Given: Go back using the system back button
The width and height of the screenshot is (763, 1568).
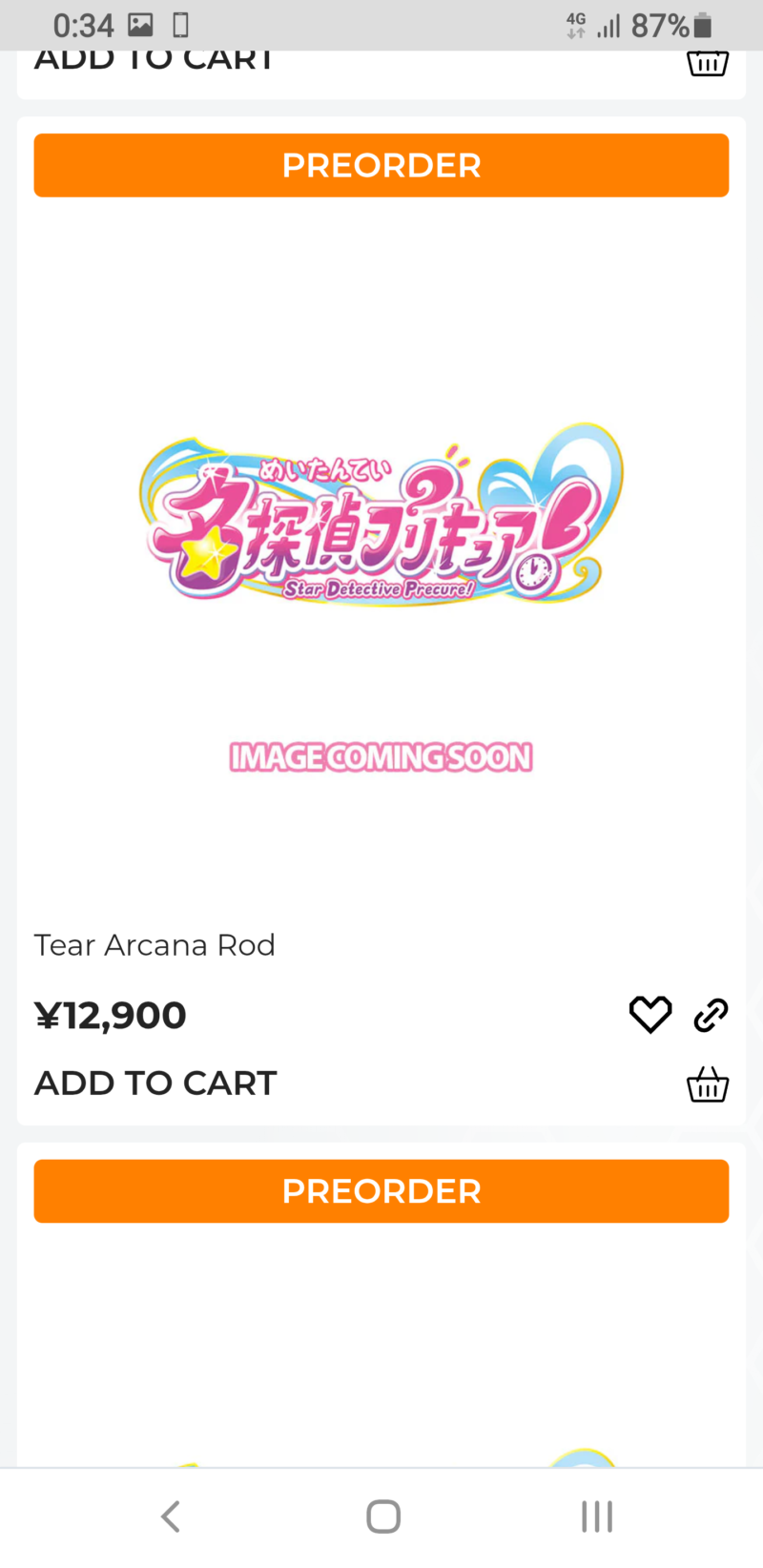Looking at the screenshot, I should [x=171, y=1516].
